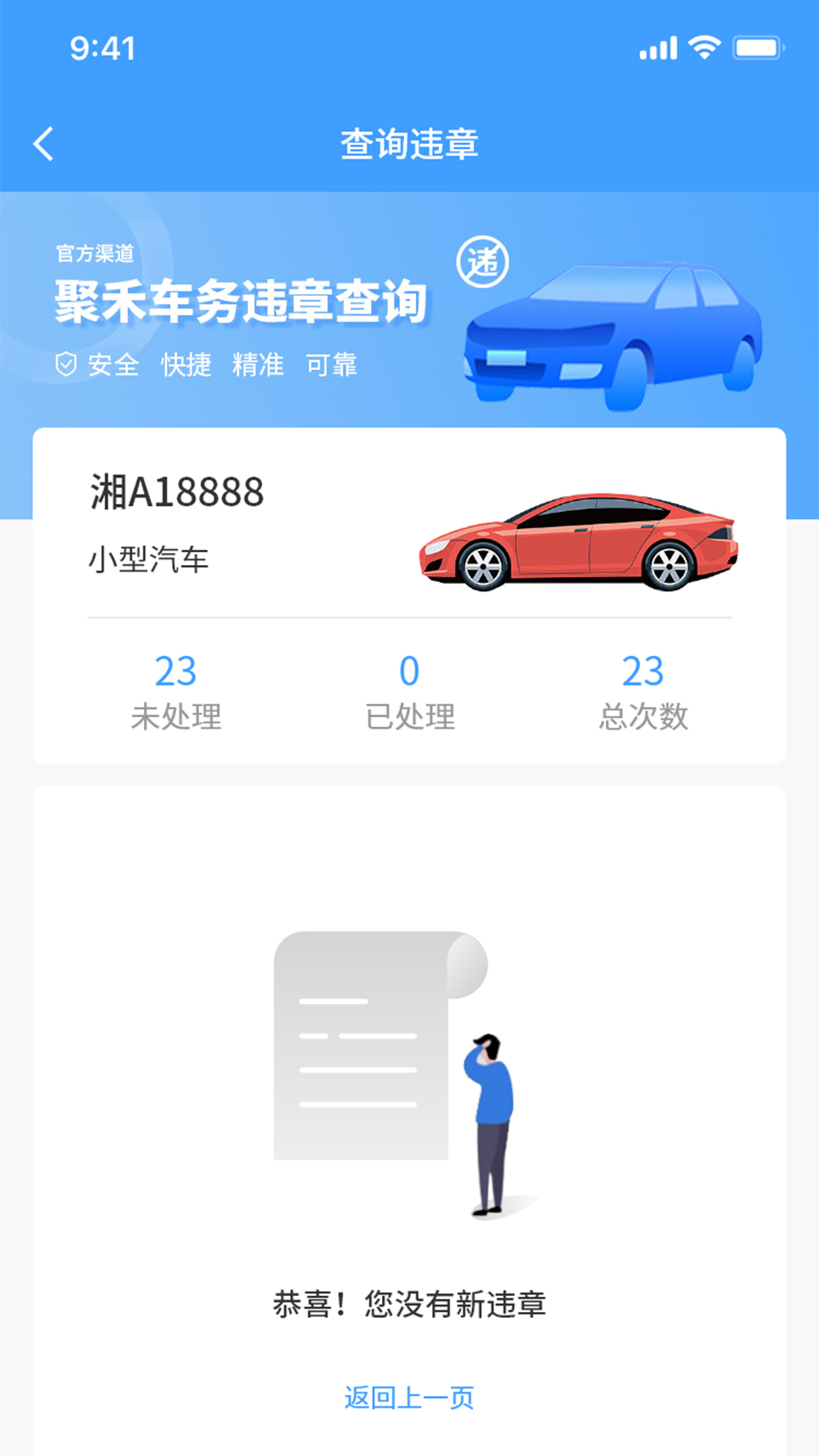Image resolution: width=819 pixels, height=1456 pixels.
Task: Select the 聚禾车务违章查询 banner headline
Action: (x=241, y=302)
